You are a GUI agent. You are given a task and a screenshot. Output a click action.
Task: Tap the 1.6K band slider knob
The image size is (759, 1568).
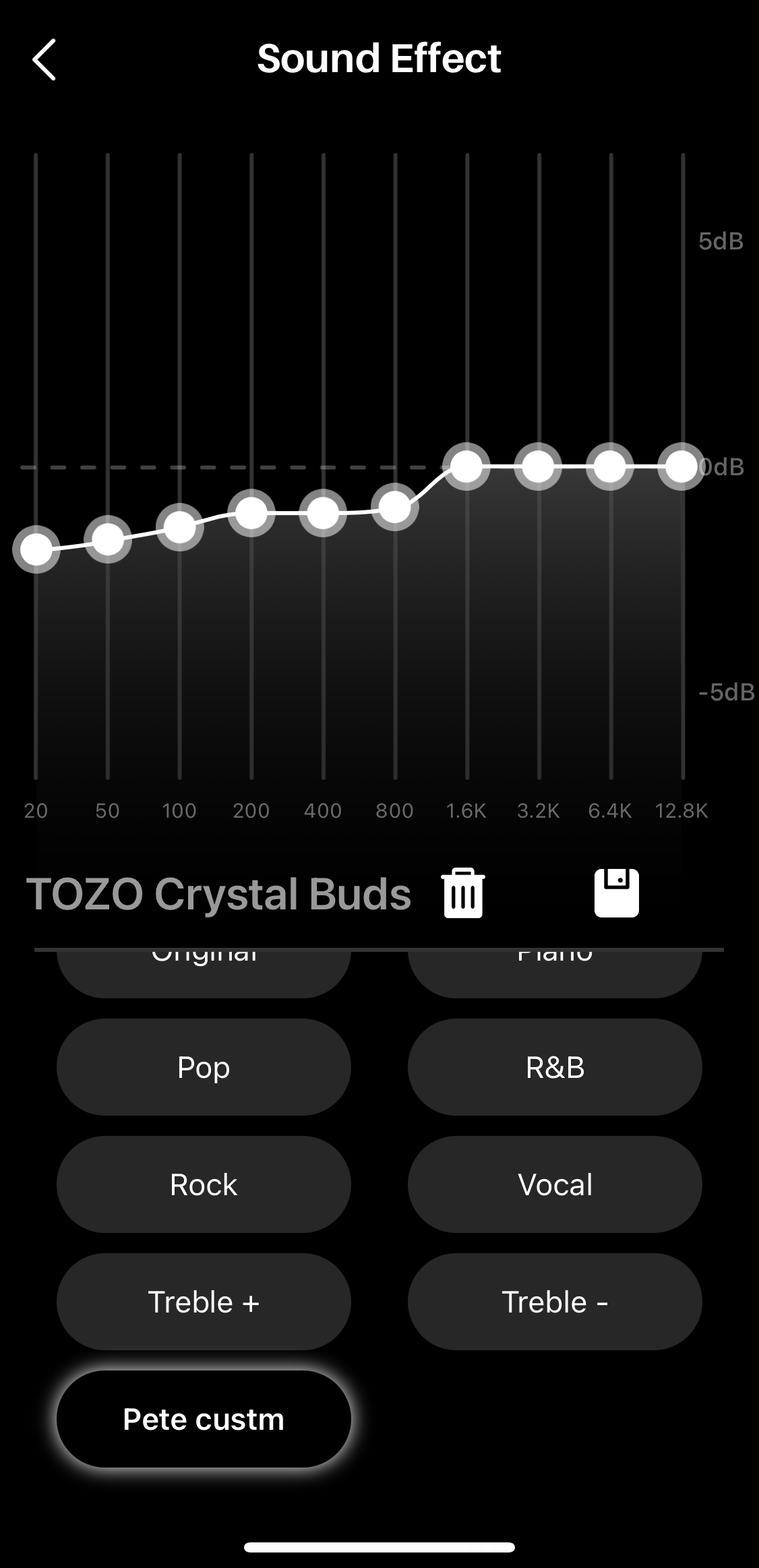(466, 466)
